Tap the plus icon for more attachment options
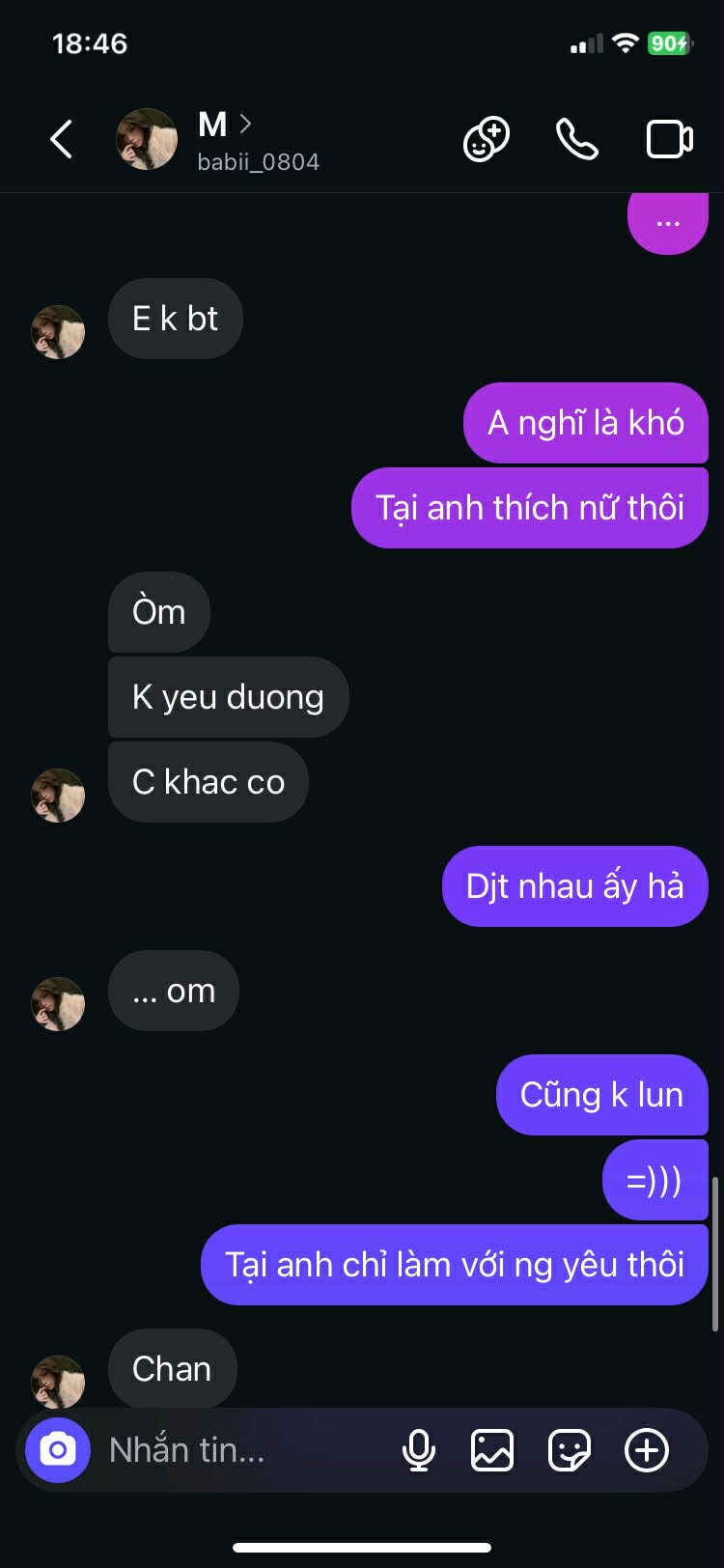The image size is (724, 1568). (x=646, y=1449)
